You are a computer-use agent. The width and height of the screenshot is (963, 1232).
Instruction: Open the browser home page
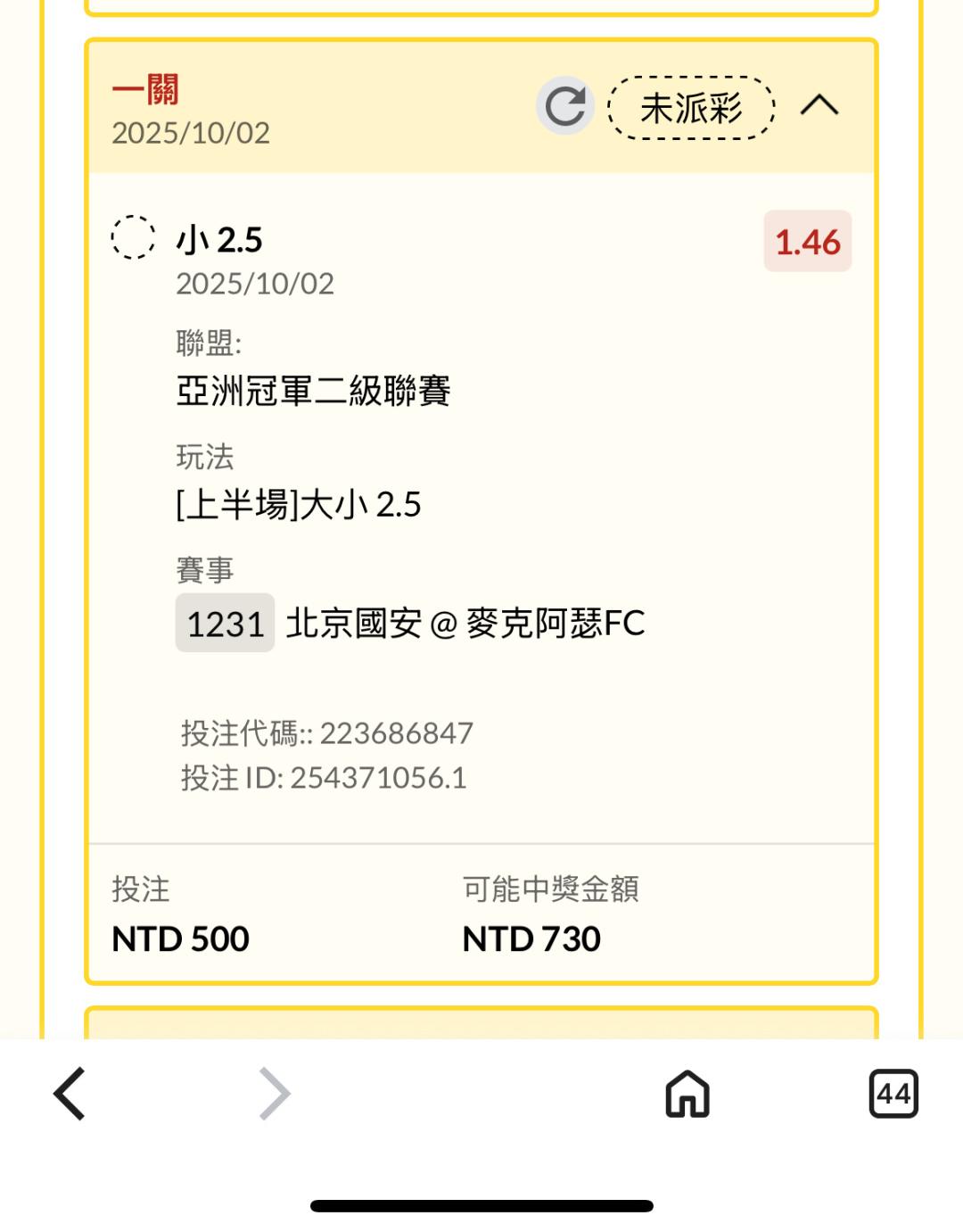click(687, 1094)
